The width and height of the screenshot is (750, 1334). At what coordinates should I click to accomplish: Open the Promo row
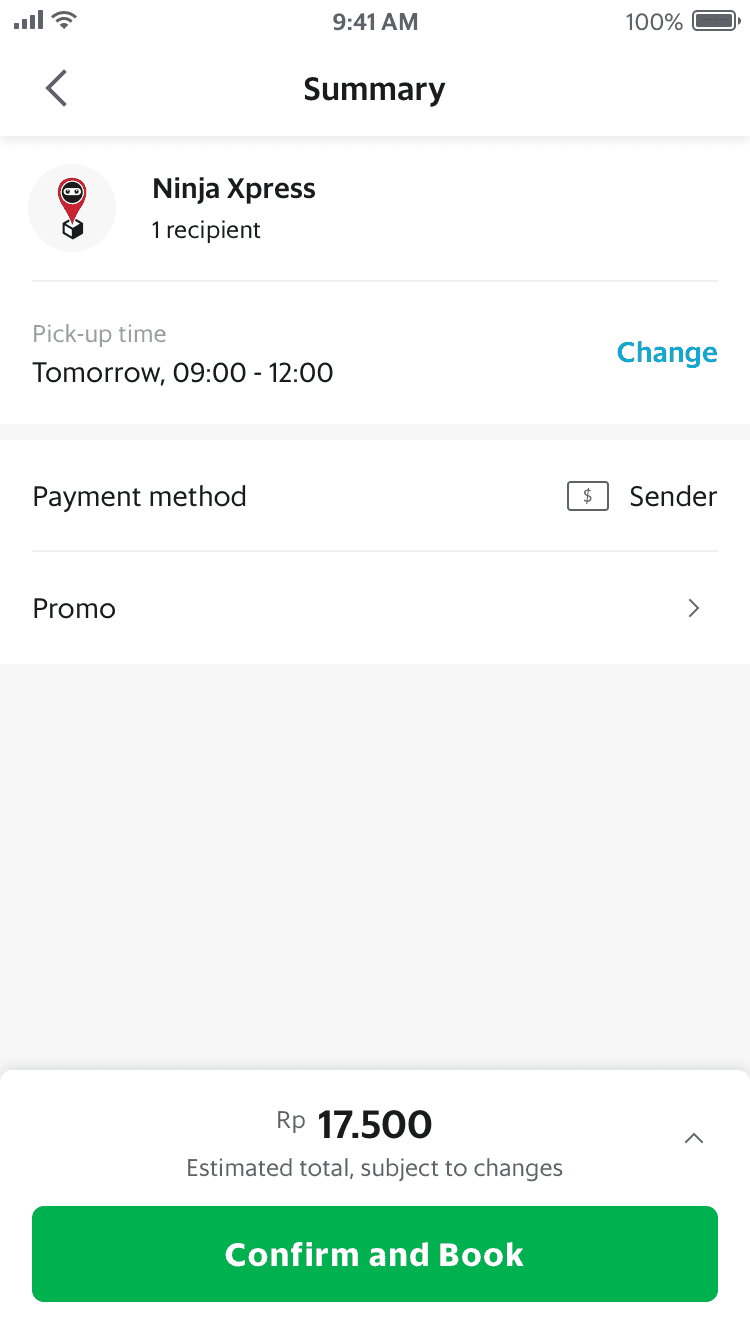click(x=374, y=608)
